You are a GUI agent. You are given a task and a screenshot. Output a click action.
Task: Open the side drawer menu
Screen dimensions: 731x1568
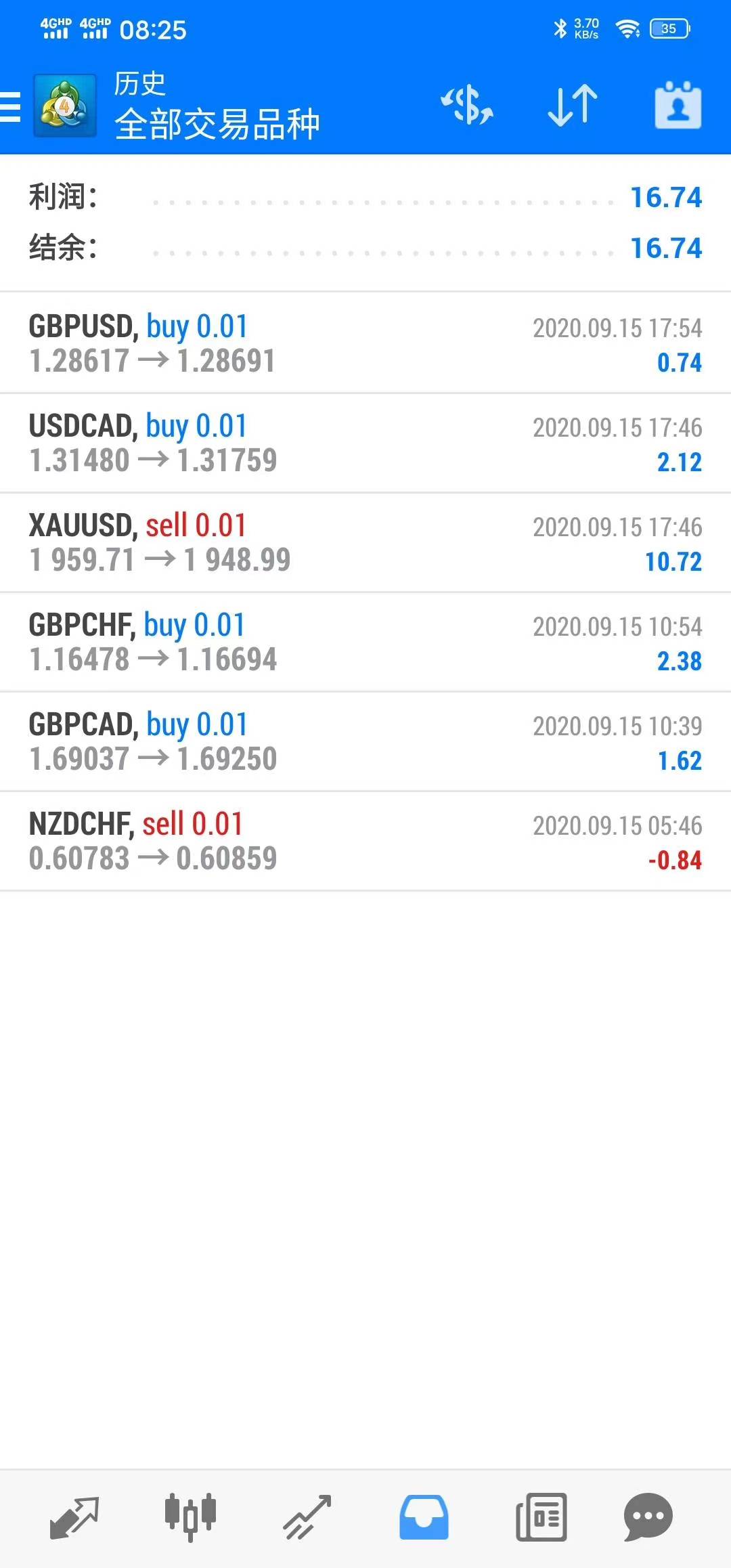11,106
